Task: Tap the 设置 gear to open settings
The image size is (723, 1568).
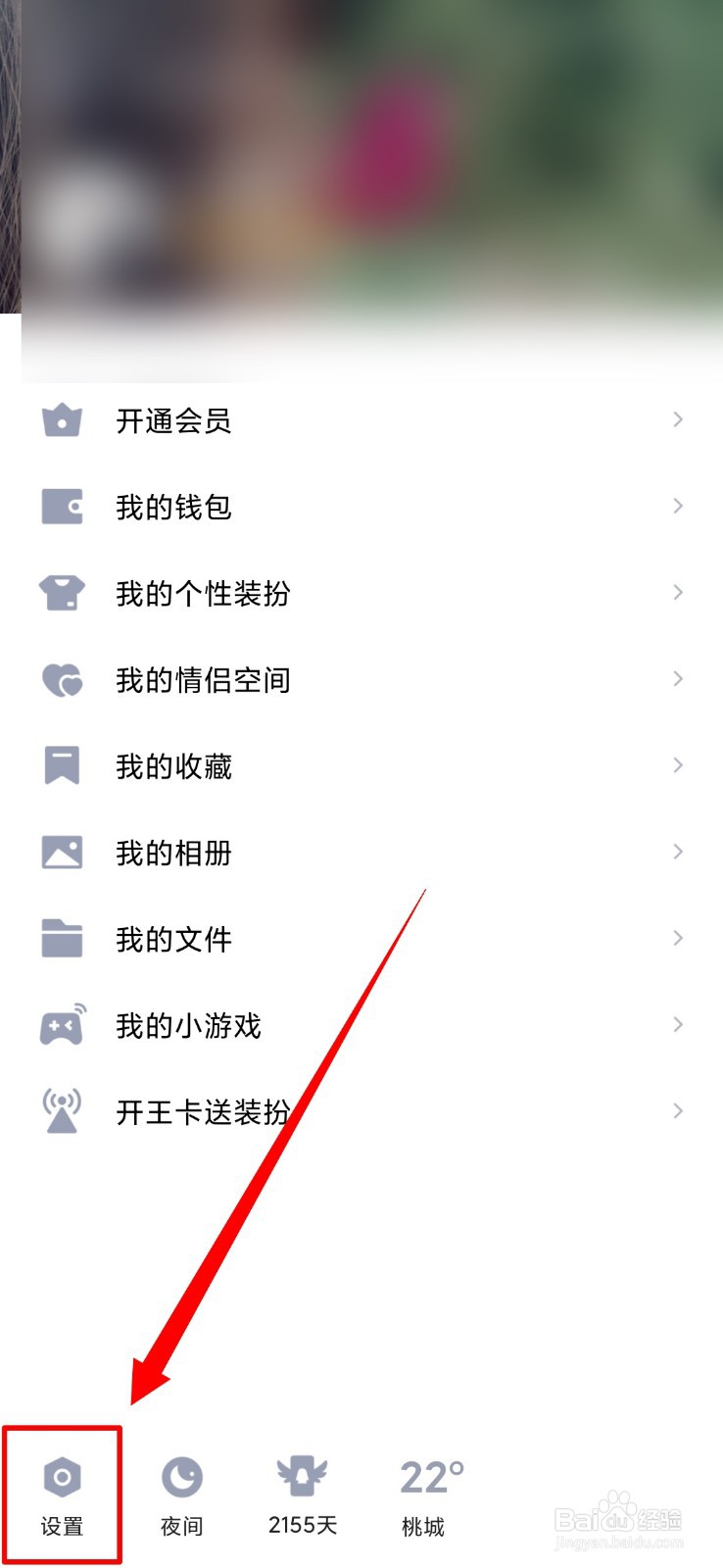Action: click(x=62, y=1492)
